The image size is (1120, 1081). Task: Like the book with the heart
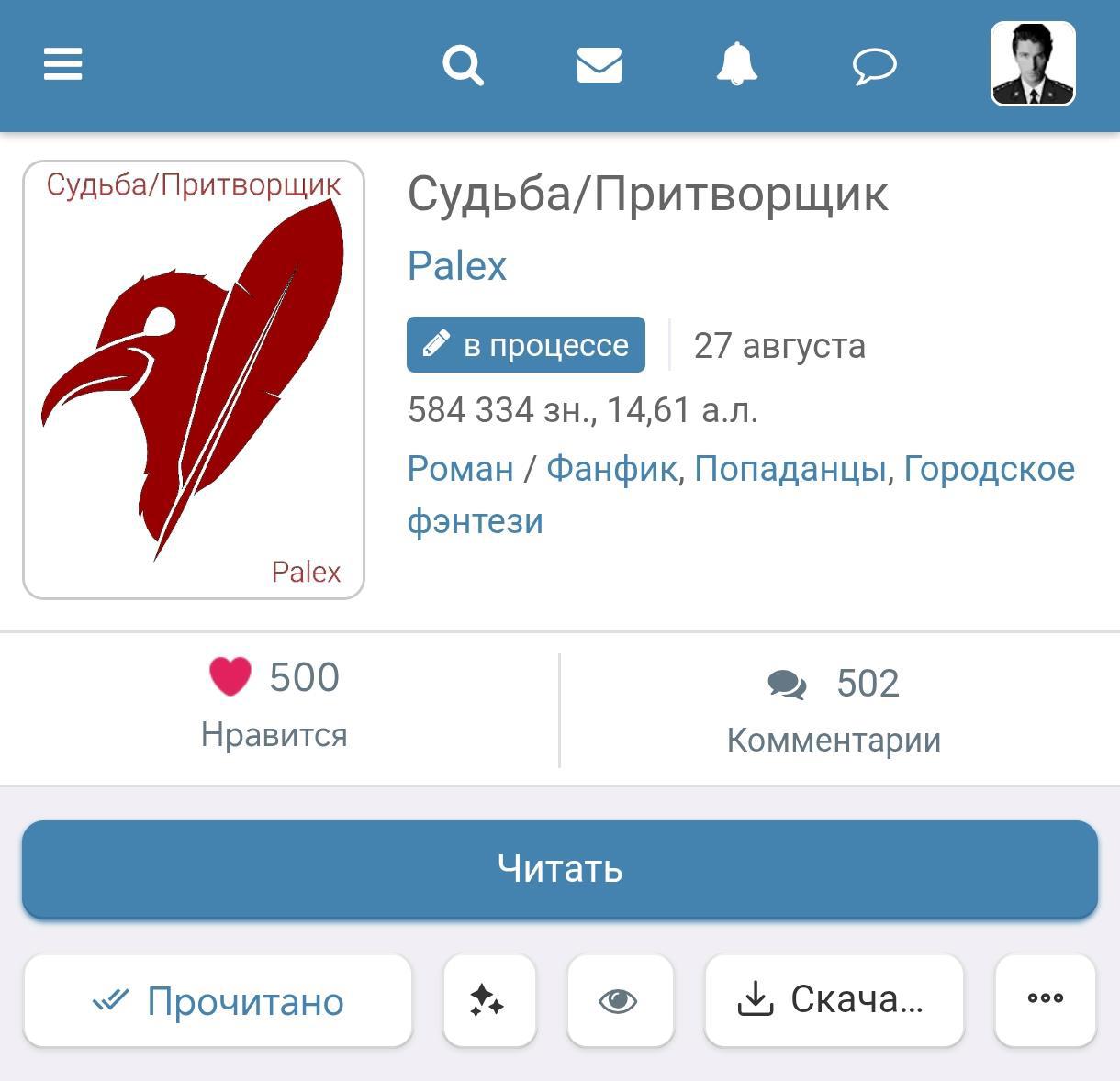230,677
